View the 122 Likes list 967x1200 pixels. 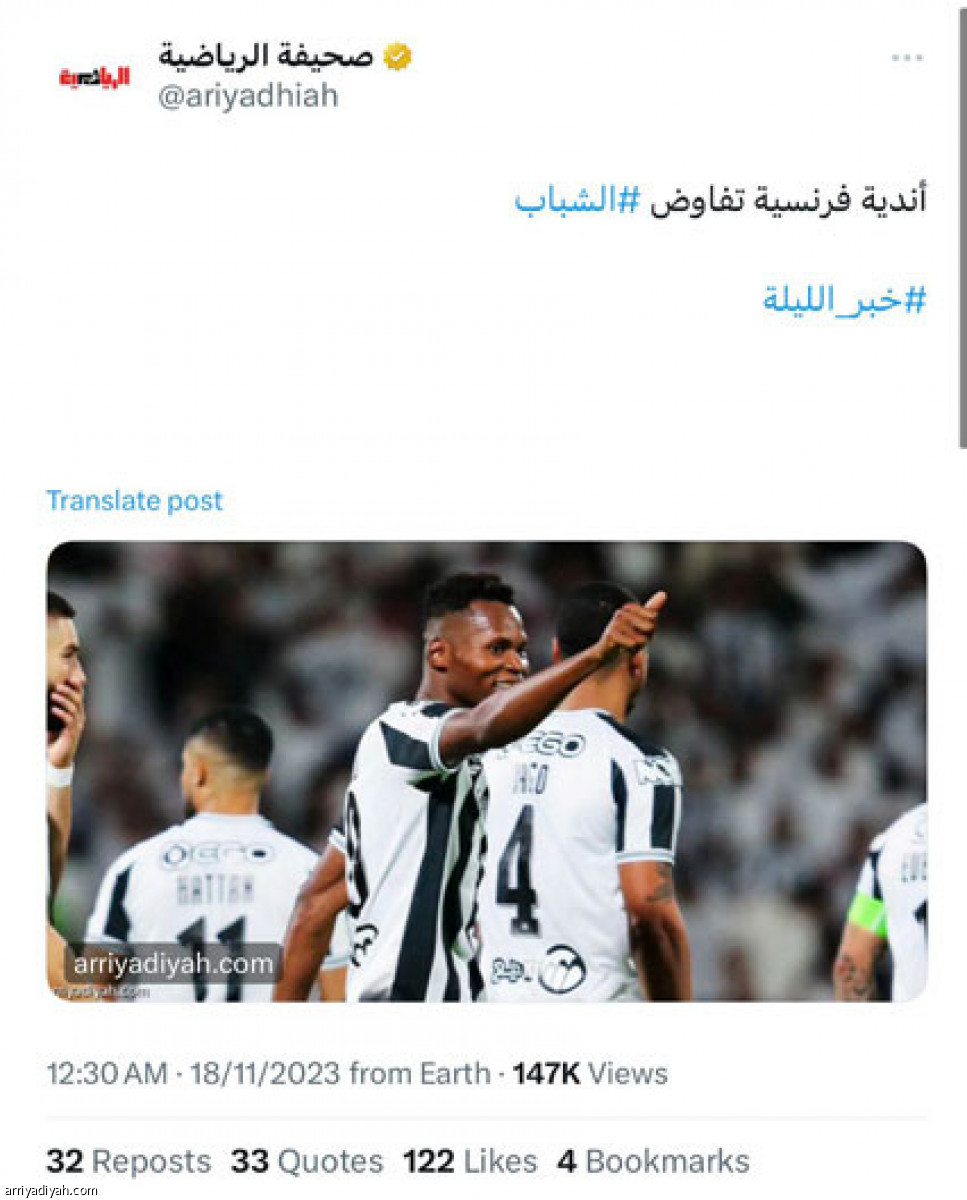tap(470, 1161)
